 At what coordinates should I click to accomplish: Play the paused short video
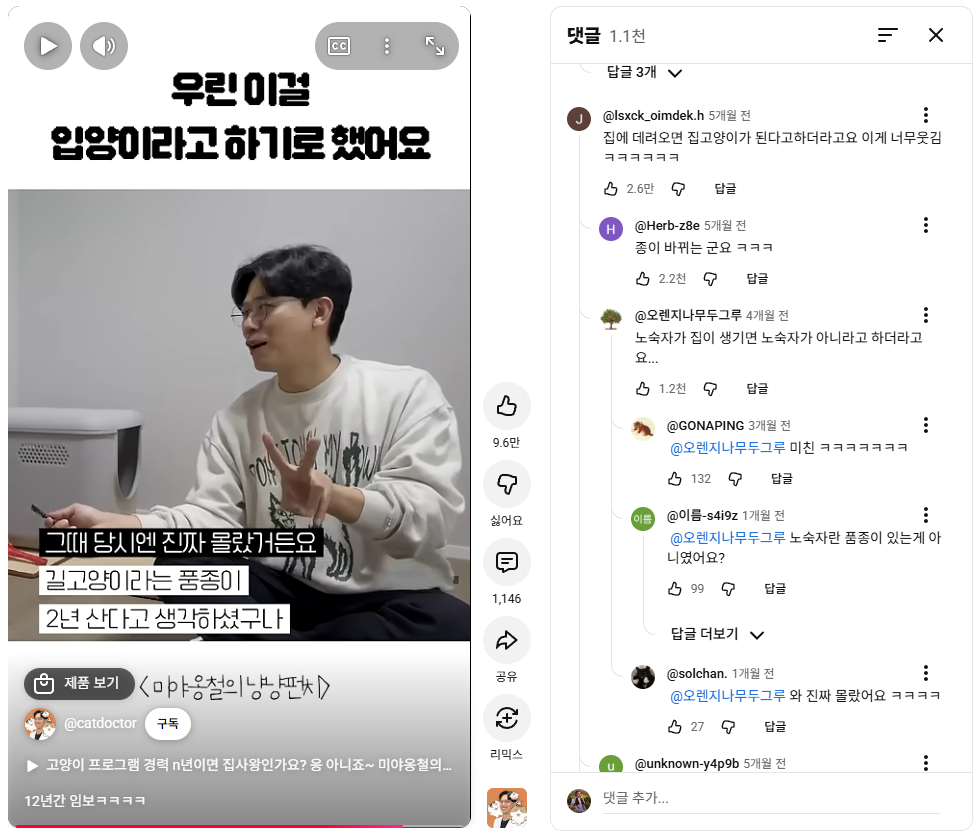pyautogui.click(x=48, y=46)
